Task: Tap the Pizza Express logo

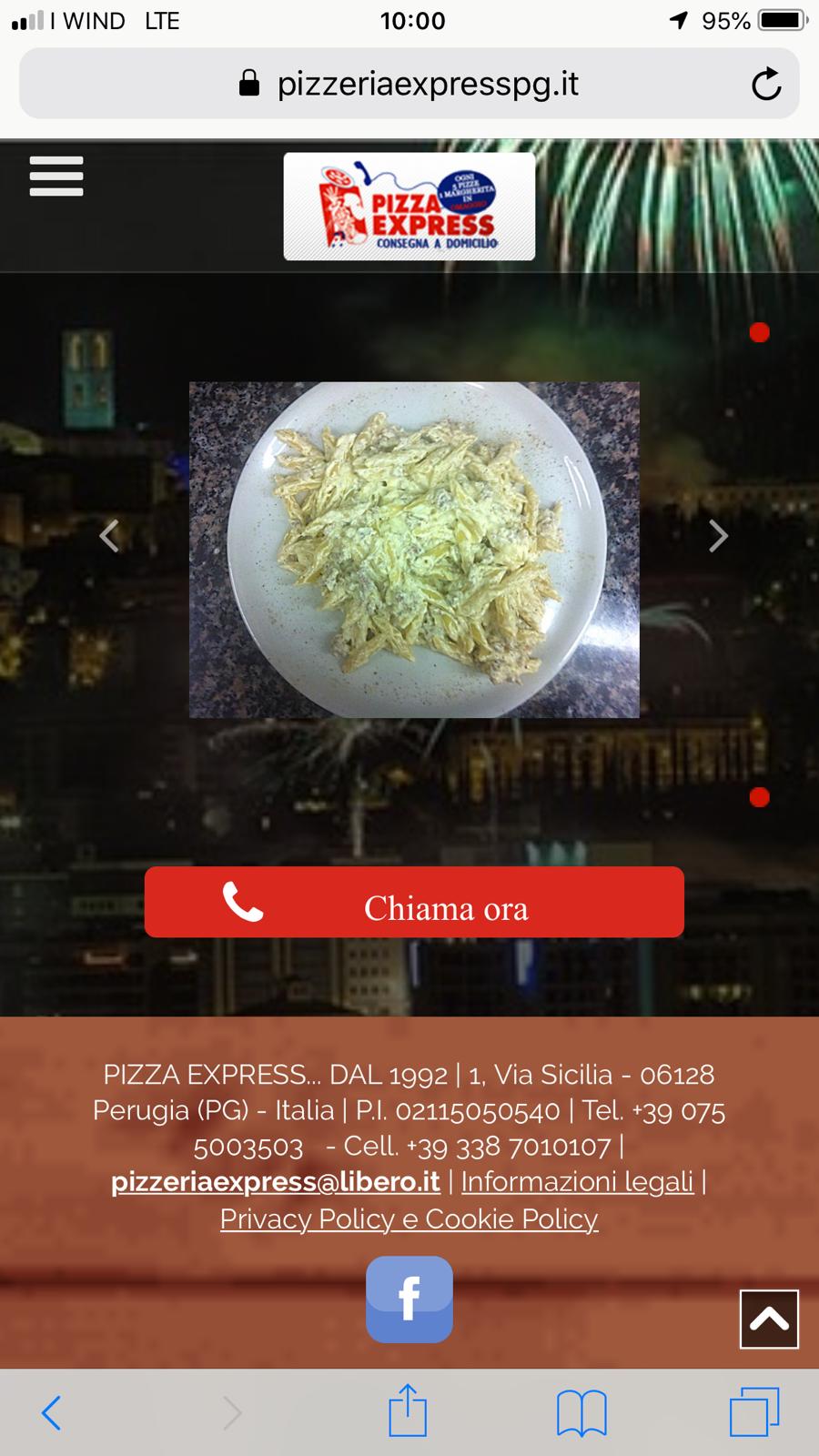Action: tap(409, 207)
